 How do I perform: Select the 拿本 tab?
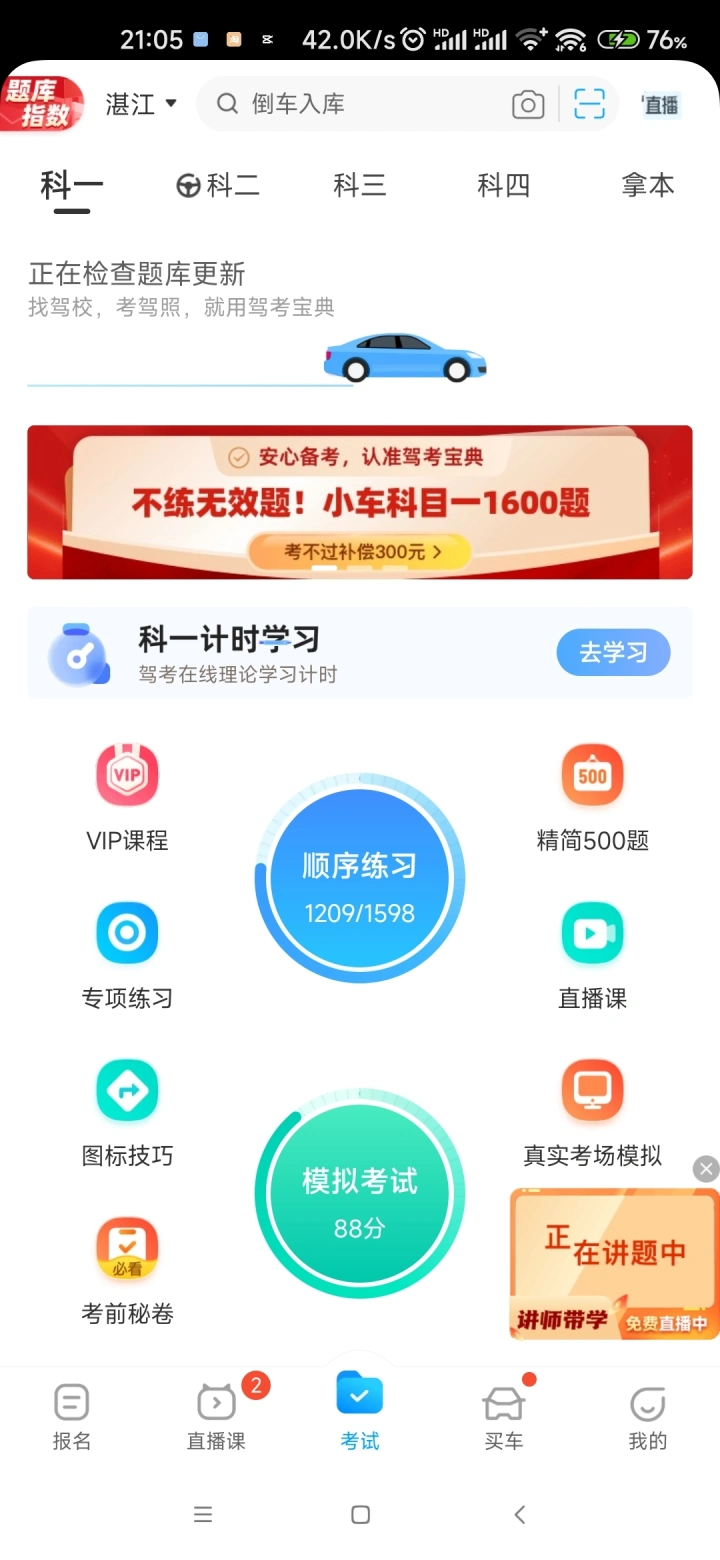[x=647, y=185]
